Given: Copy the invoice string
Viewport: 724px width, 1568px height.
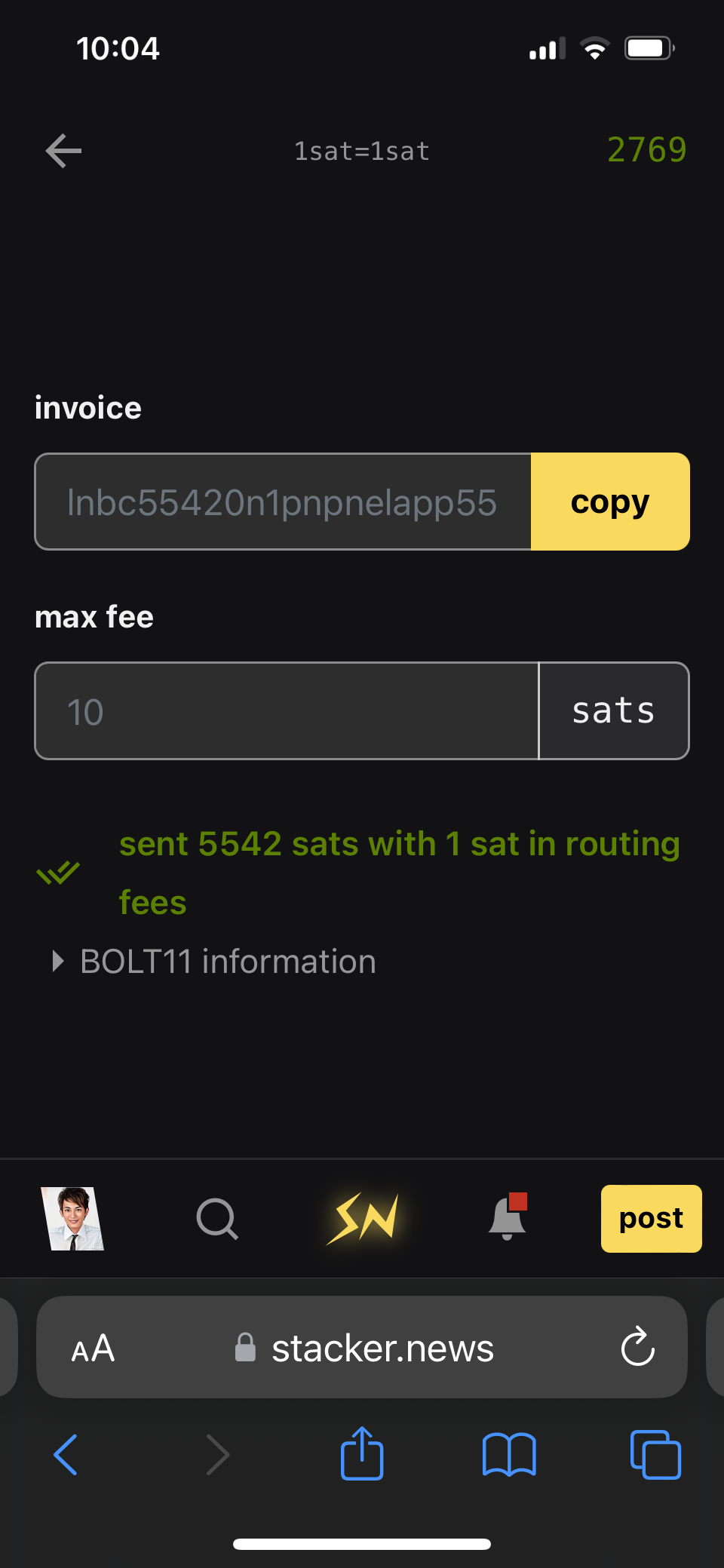Looking at the screenshot, I should pos(609,502).
